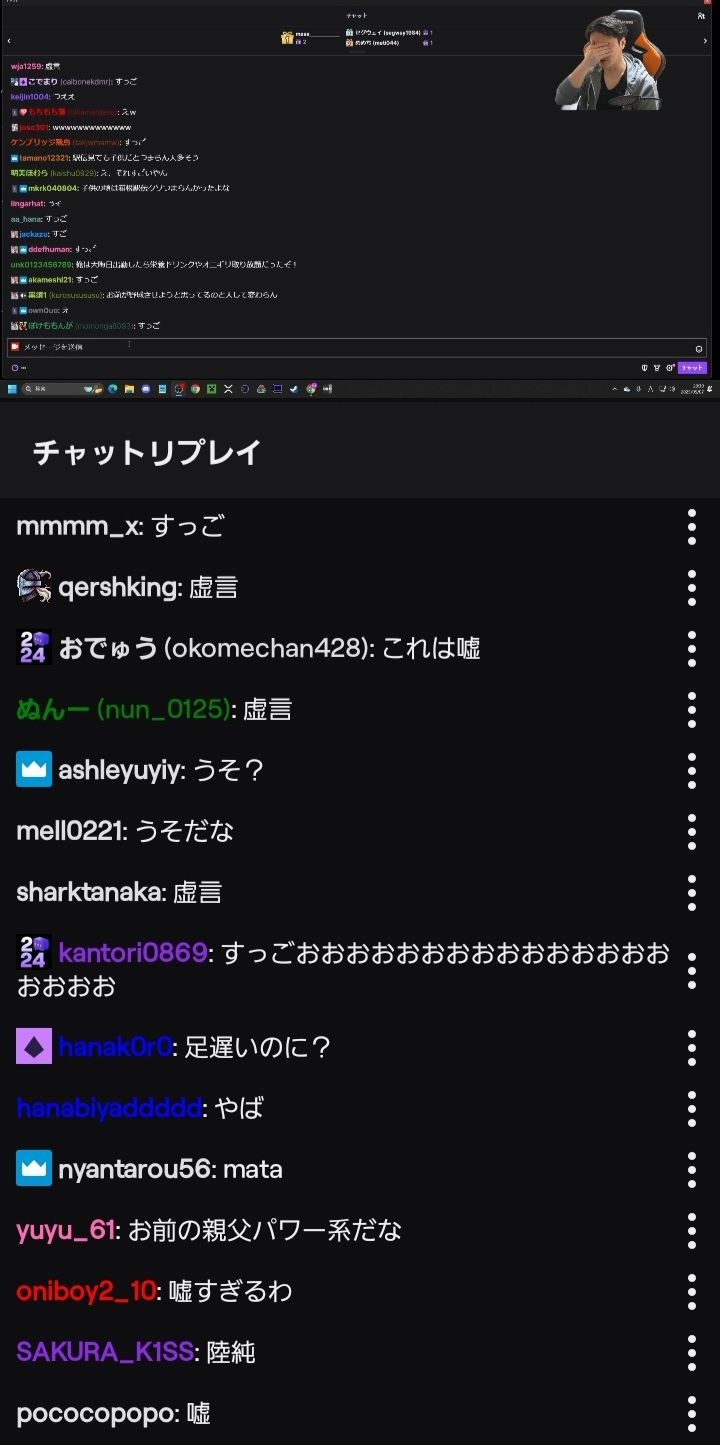Open options for qershking's message
720x1445 pixels.
[691, 588]
